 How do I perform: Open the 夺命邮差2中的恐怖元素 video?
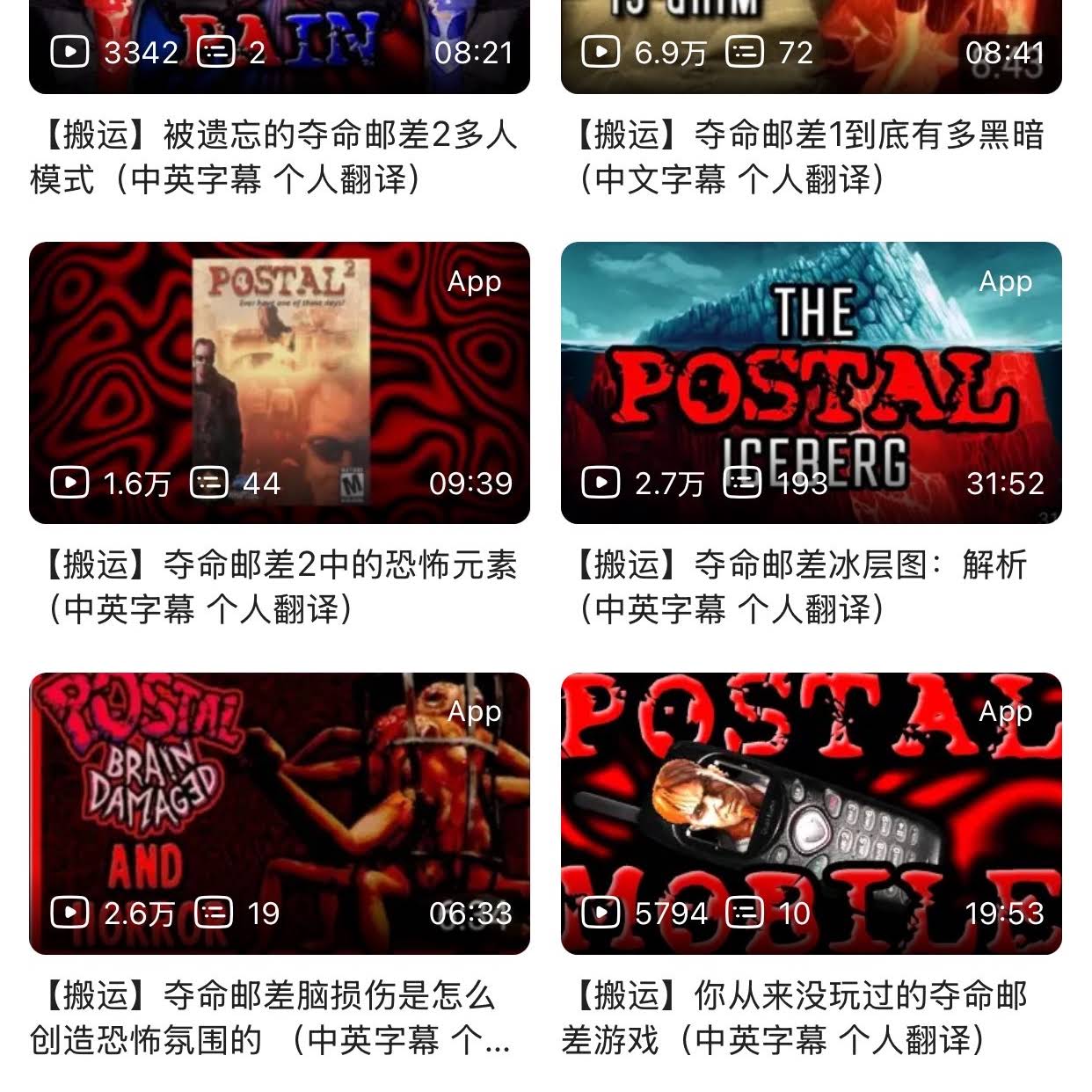point(279,382)
